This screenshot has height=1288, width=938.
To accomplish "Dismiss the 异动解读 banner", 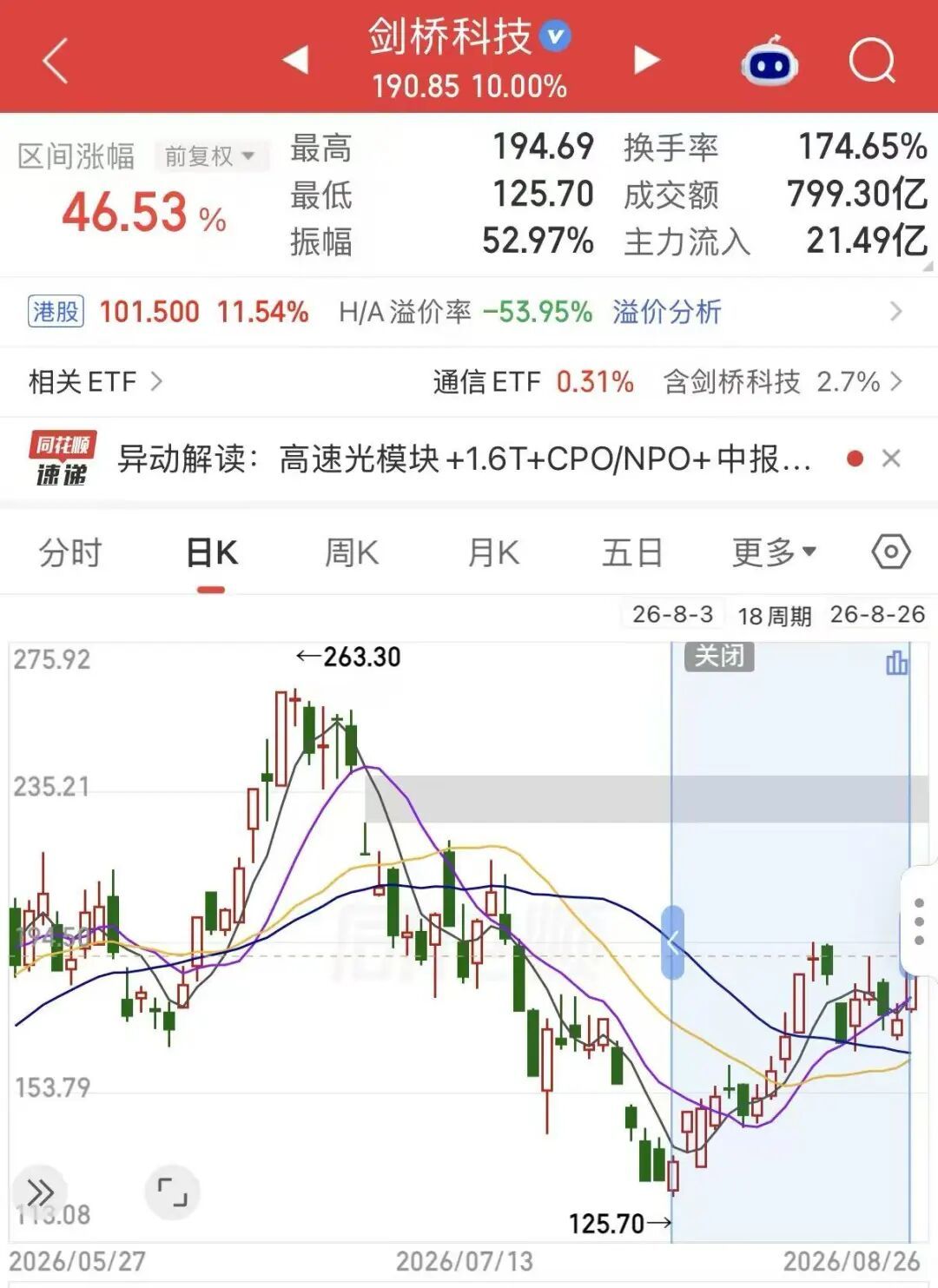I will pos(891,459).
